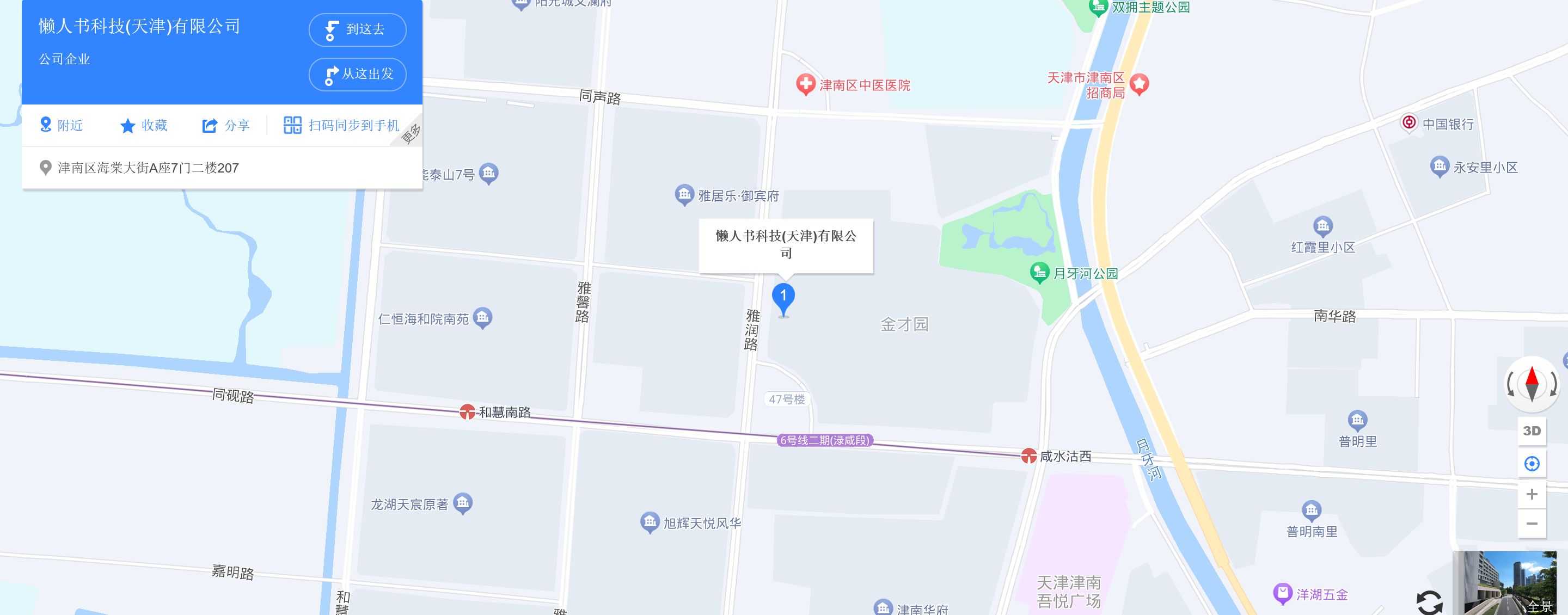Share this location via 分享
Screen dimensions: 1568x615
tap(226, 125)
